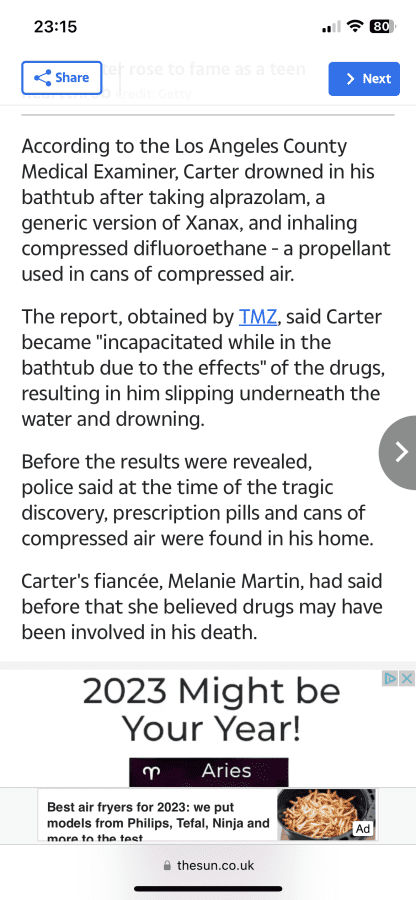Screen dimensions: 416x900
Task: Share this article
Action: tap(61, 78)
